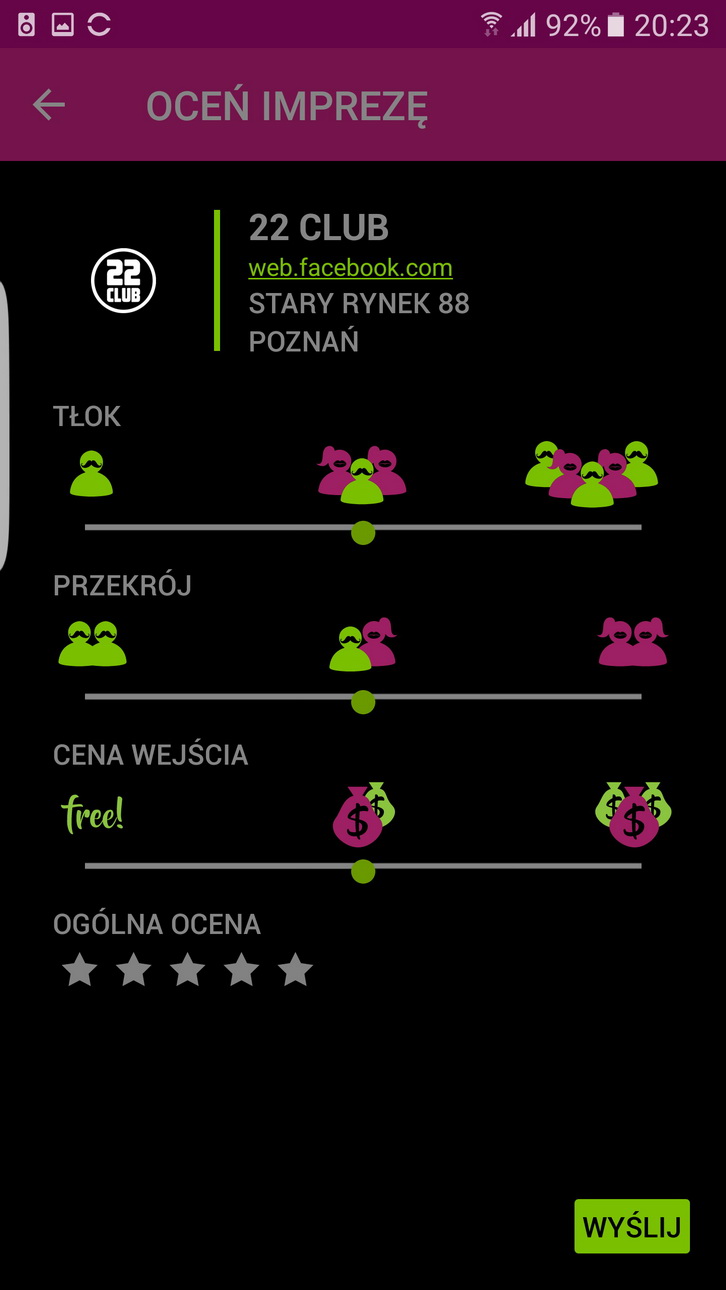Give a four-star overall rating
Viewport: 726px width, 1290px height.
point(242,969)
